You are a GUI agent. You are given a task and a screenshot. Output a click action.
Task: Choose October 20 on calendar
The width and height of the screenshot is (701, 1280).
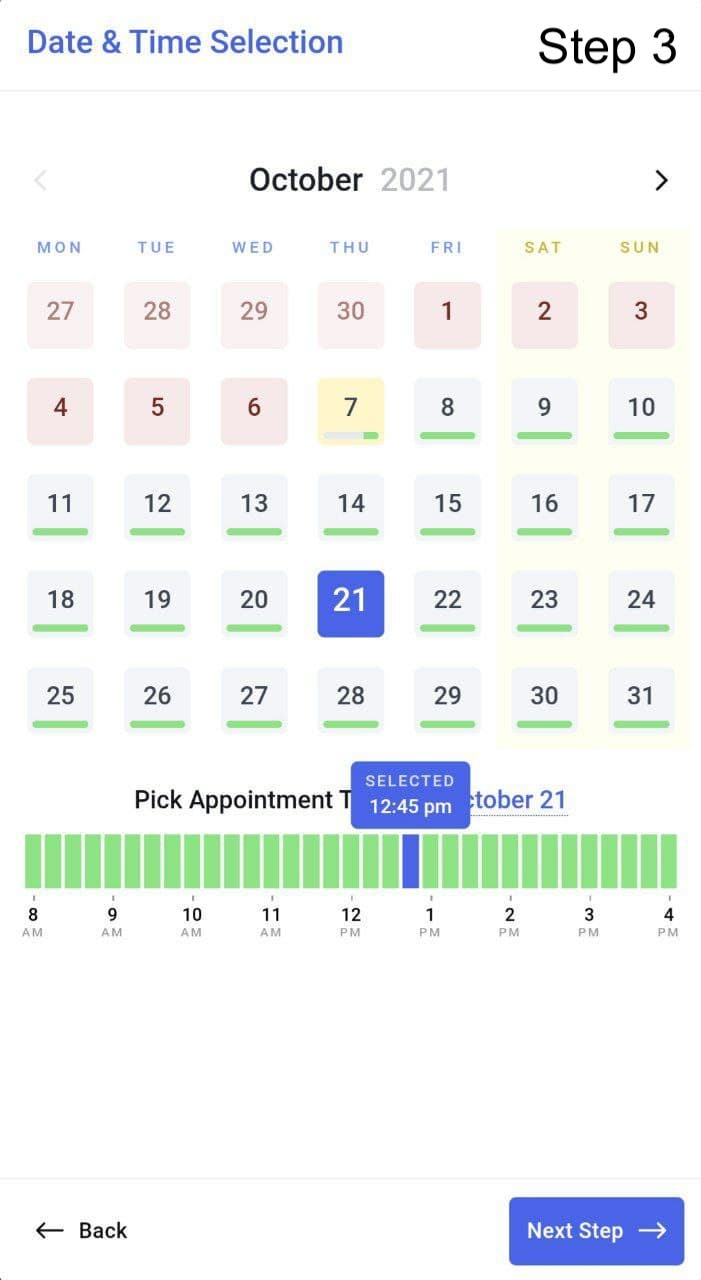254,602
